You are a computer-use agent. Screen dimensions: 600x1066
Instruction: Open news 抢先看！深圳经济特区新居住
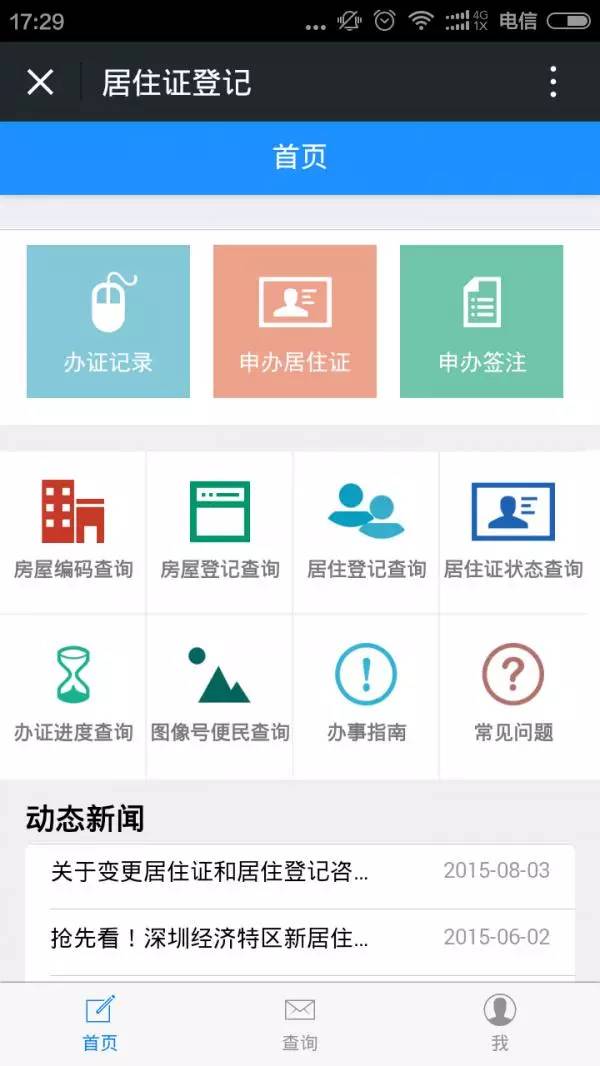pyautogui.click(x=300, y=938)
